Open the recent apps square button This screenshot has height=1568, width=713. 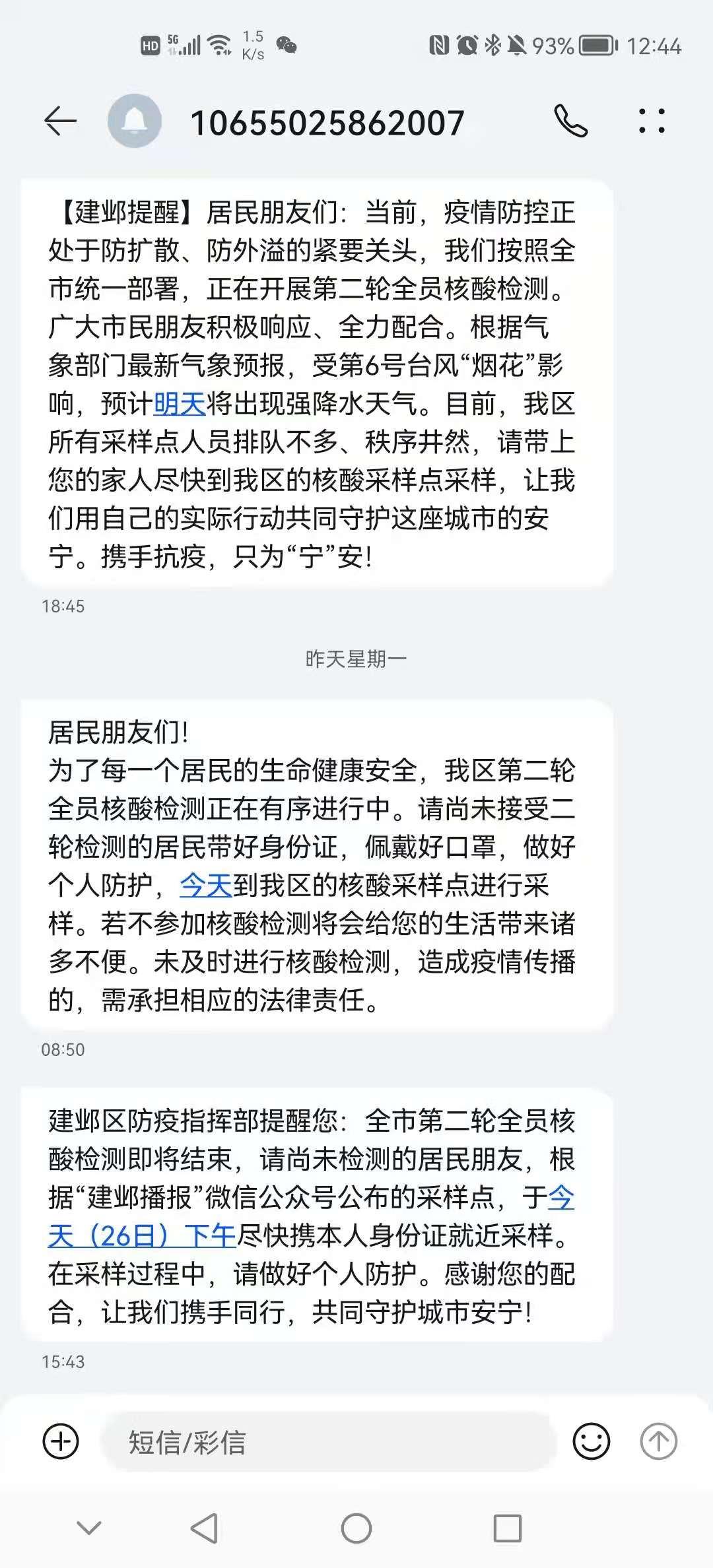pos(508,1528)
